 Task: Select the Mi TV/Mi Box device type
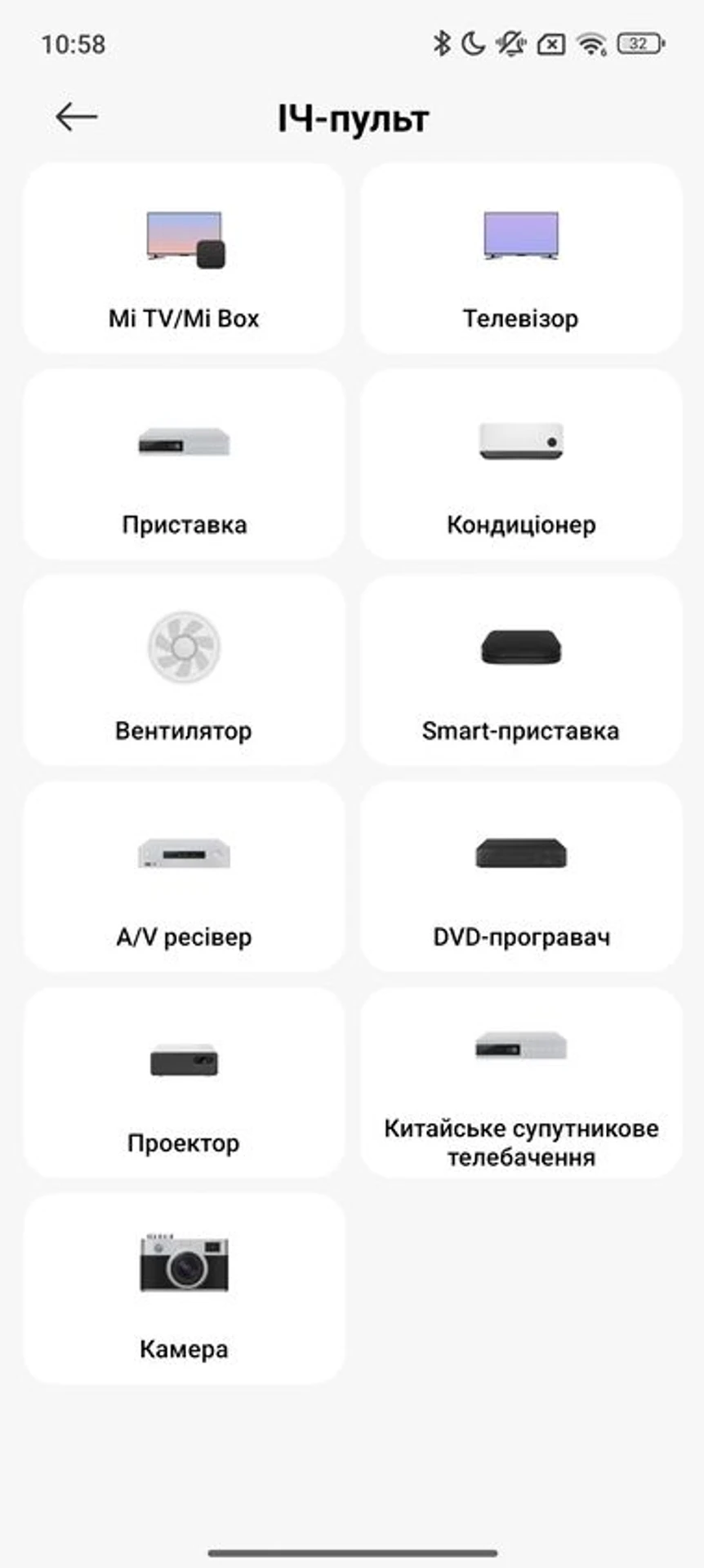[184, 258]
